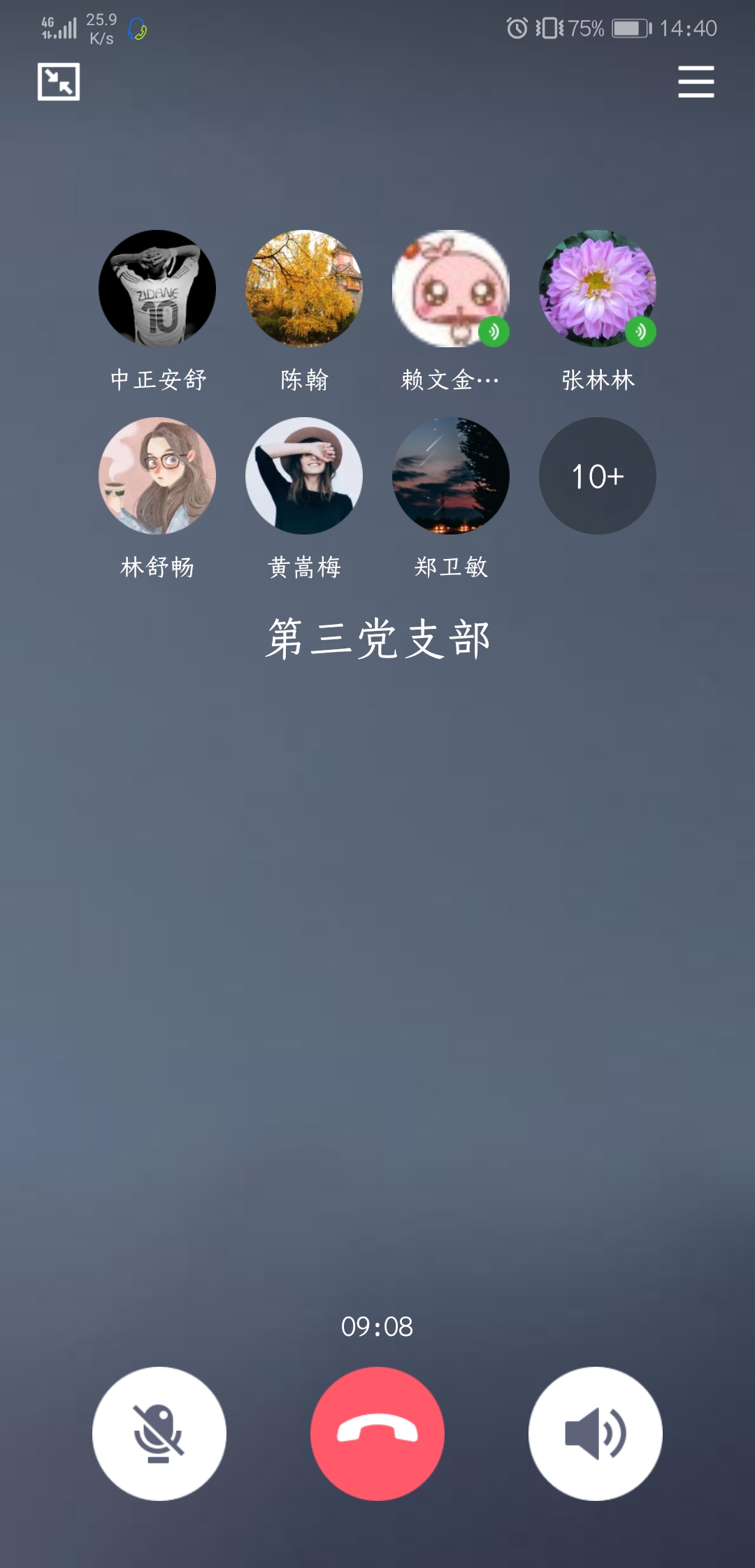Tap 黄嵩梅's avatar

point(304,476)
